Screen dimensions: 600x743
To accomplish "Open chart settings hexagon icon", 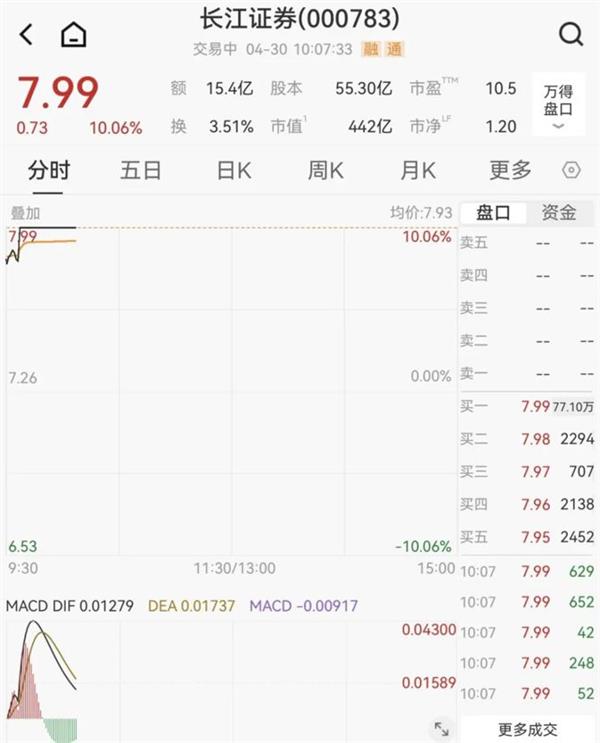I will [x=571, y=171].
